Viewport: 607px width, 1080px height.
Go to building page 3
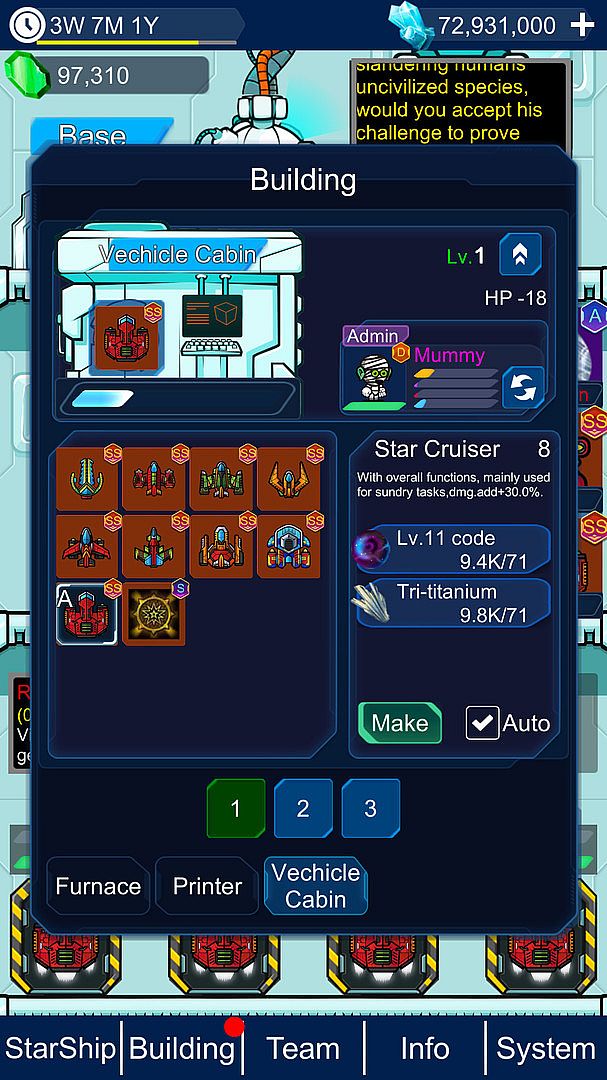pos(370,808)
